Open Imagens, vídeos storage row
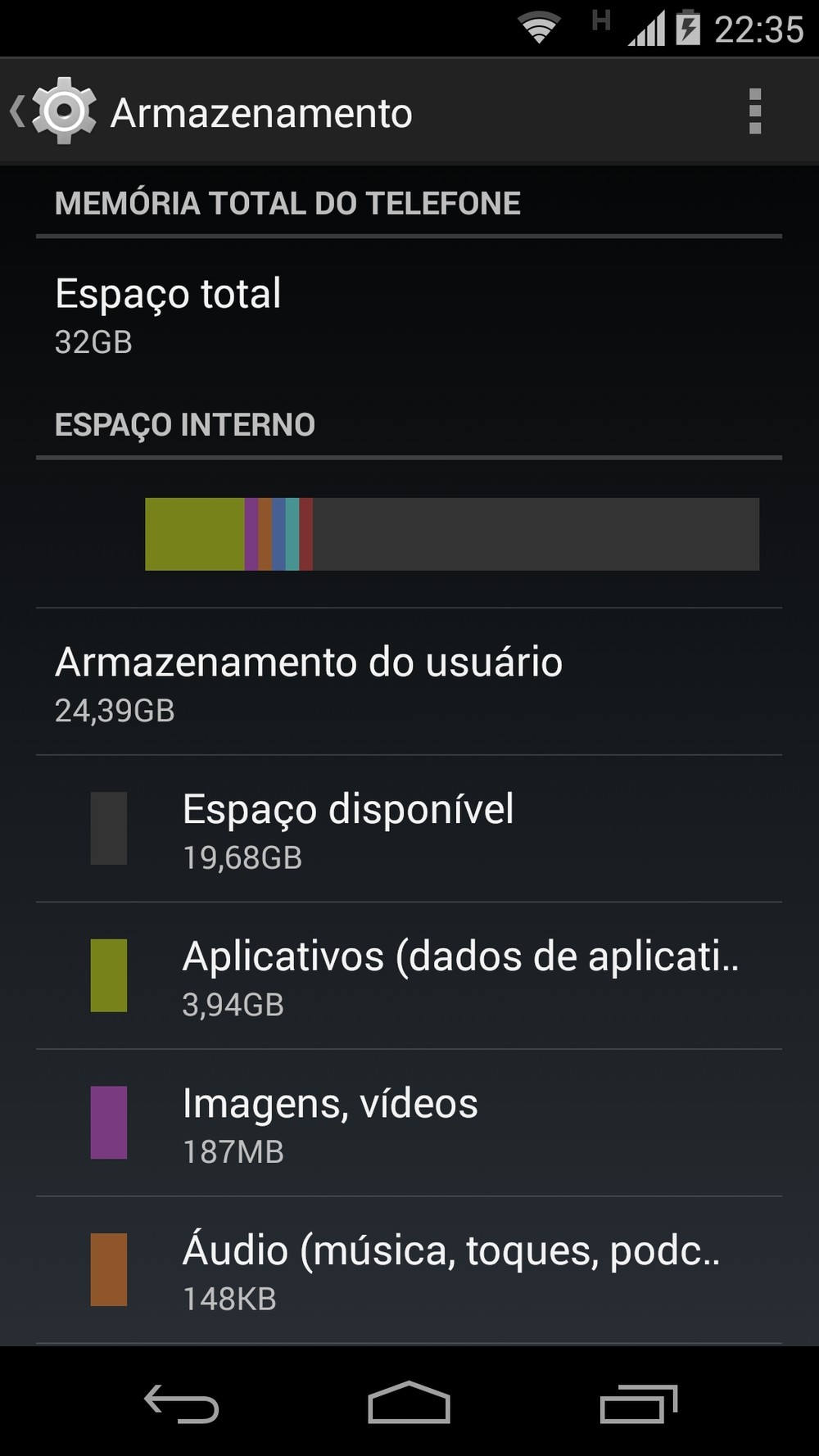This screenshot has height=1456, width=819. (409, 1124)
